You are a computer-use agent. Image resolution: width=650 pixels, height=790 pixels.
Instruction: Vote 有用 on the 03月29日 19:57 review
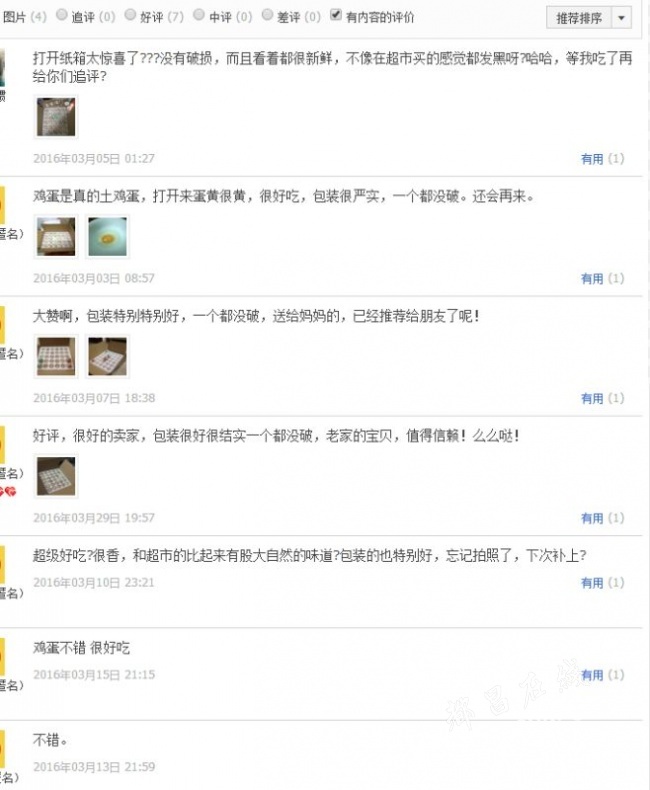click(592, 519)
